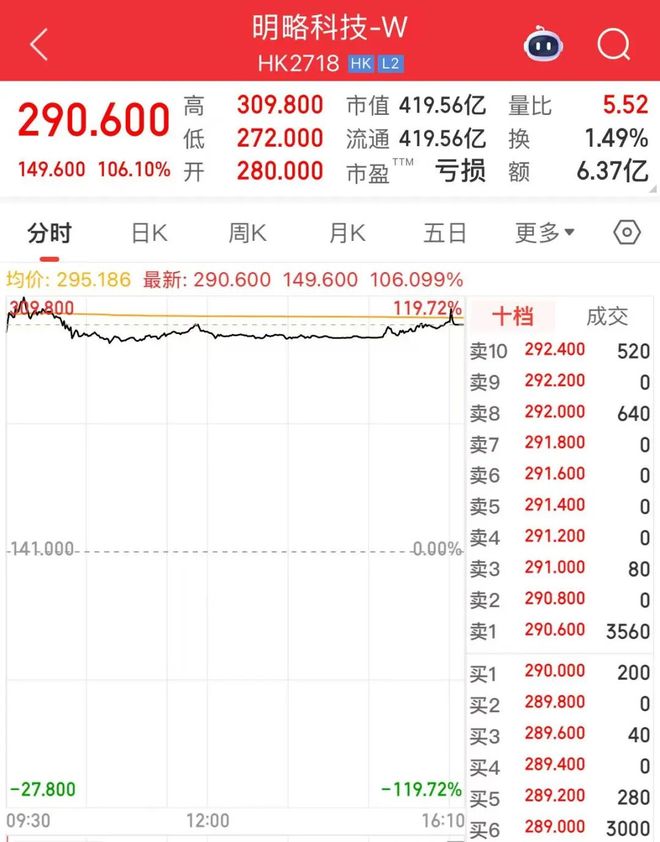Expand the 更多 chart options dropdown
This screenshot has width=660, height=842.
(544, 233)
